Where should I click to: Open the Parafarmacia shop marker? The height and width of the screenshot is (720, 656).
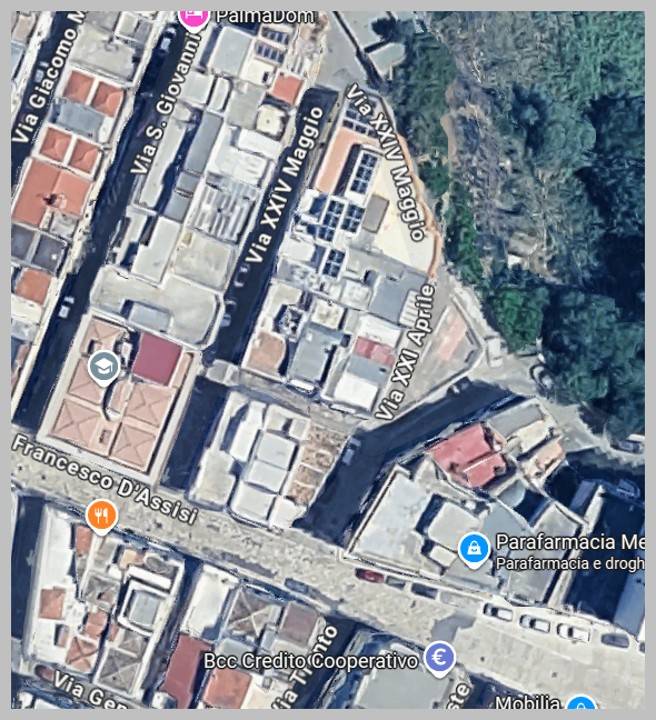472,547
